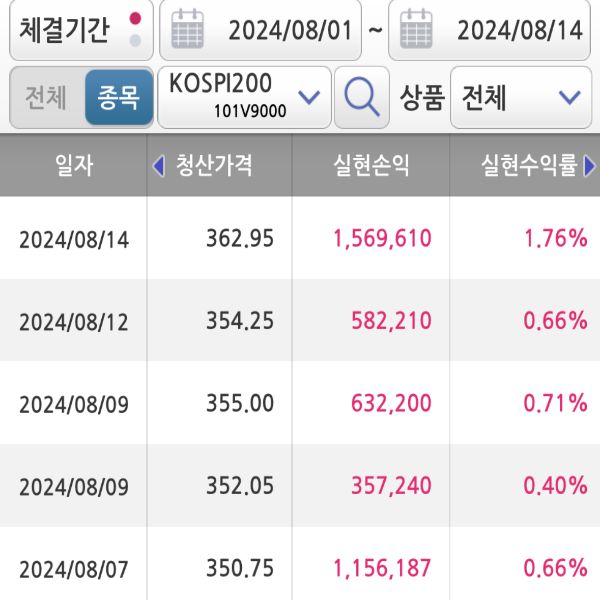Tap left arrow beside 청산가격 column

point(158,166)
